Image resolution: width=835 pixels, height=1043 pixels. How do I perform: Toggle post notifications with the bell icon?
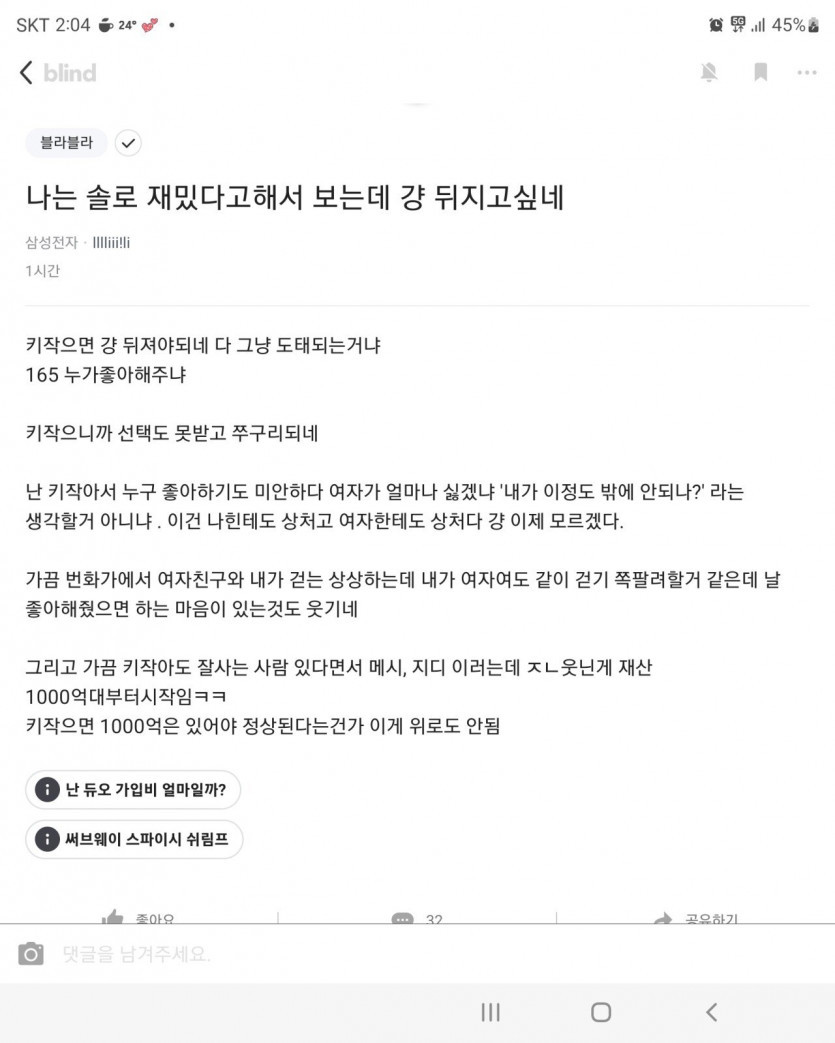[709, 72]
